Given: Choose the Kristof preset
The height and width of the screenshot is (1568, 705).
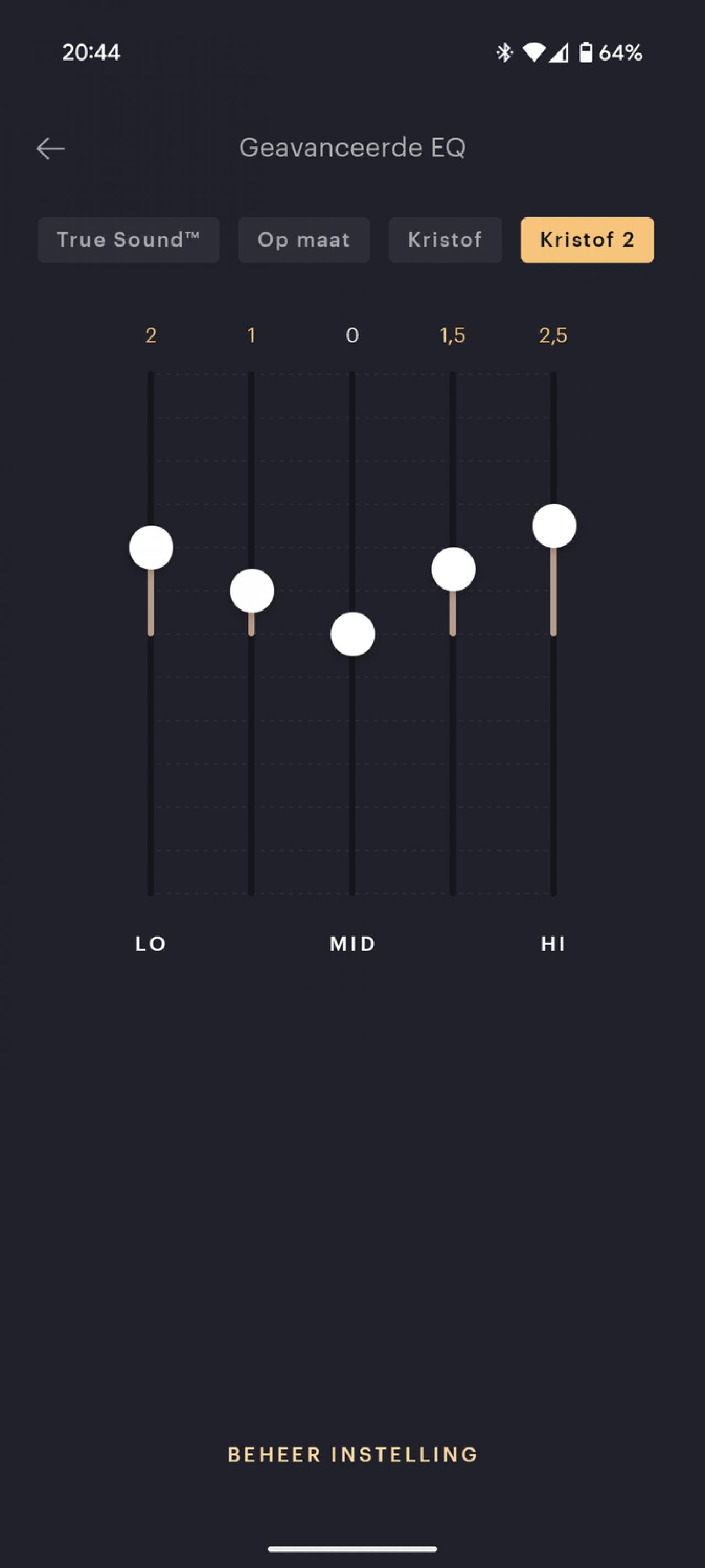Looking at the screenshot, I should pos(445,240).
